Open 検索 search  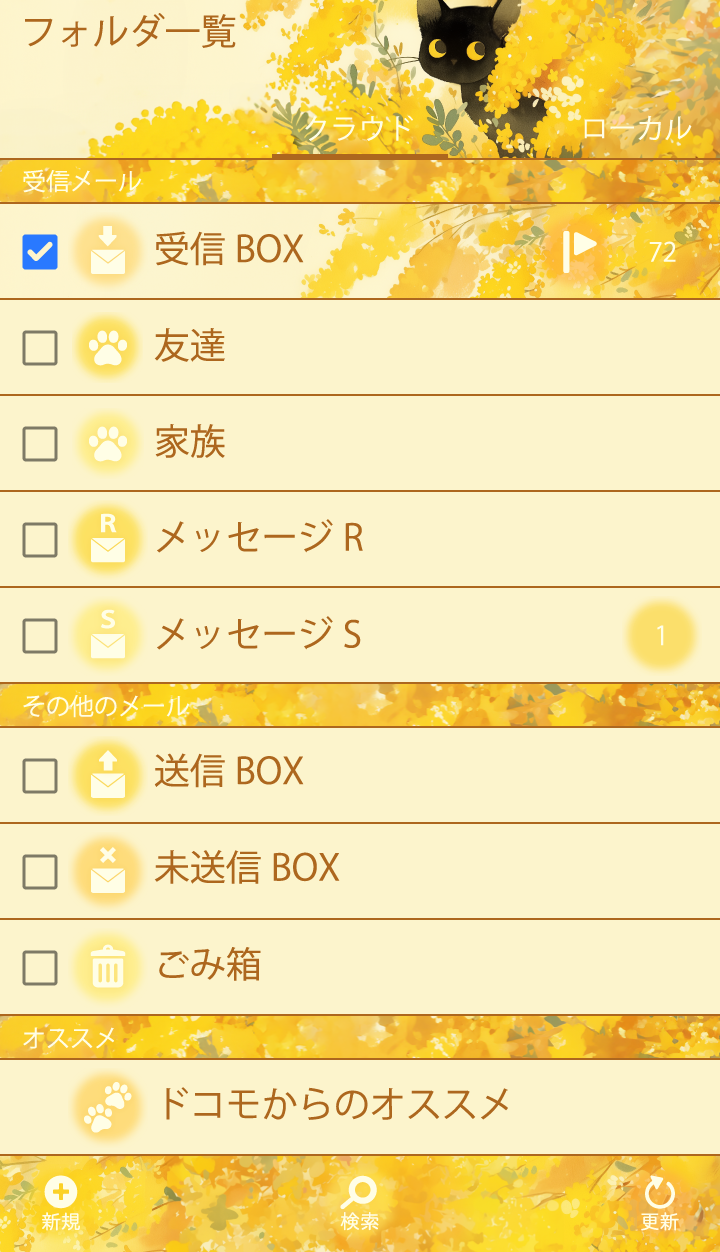[359, 1203]
